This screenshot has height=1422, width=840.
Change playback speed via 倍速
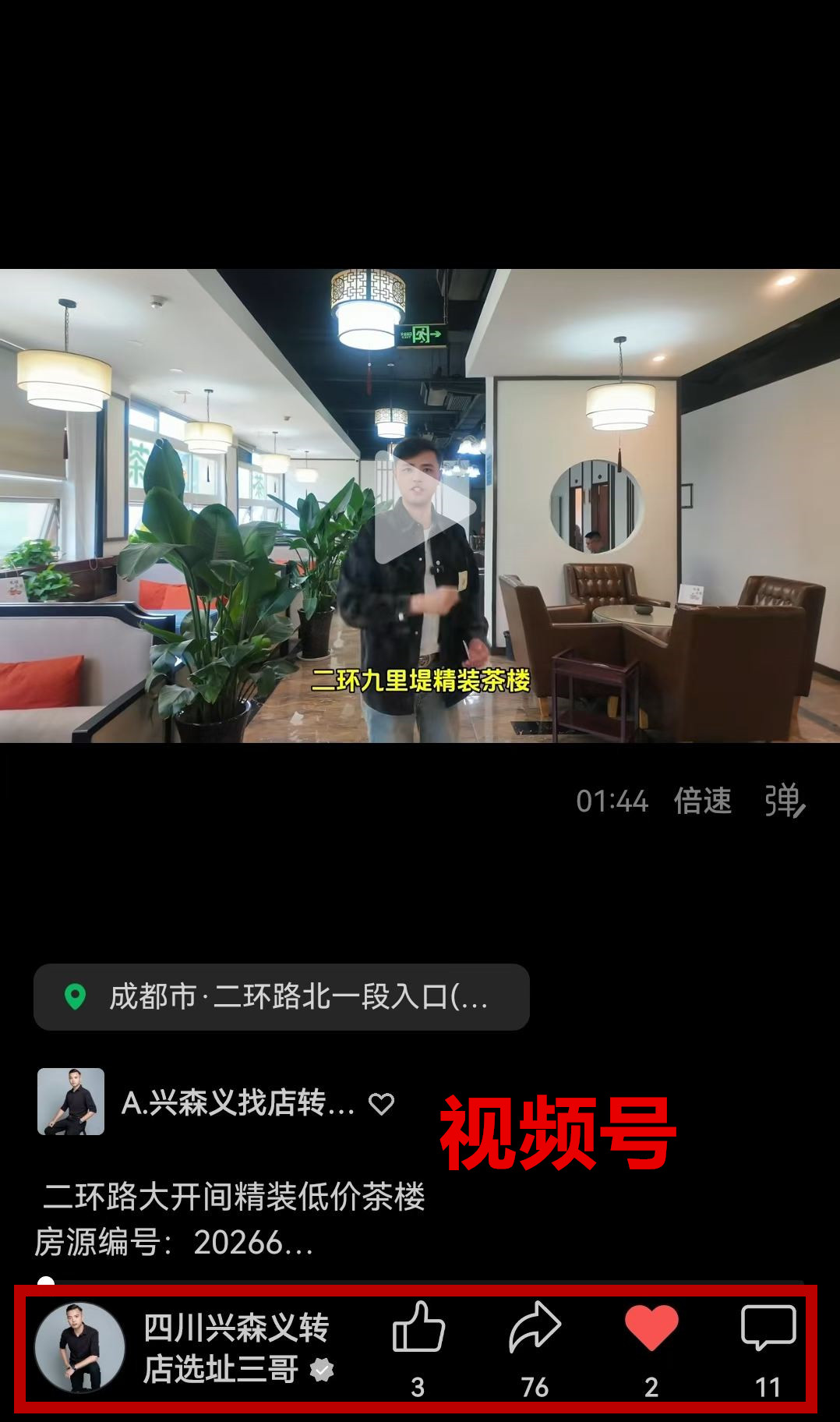pyautogui.click(x=703, y=801)
